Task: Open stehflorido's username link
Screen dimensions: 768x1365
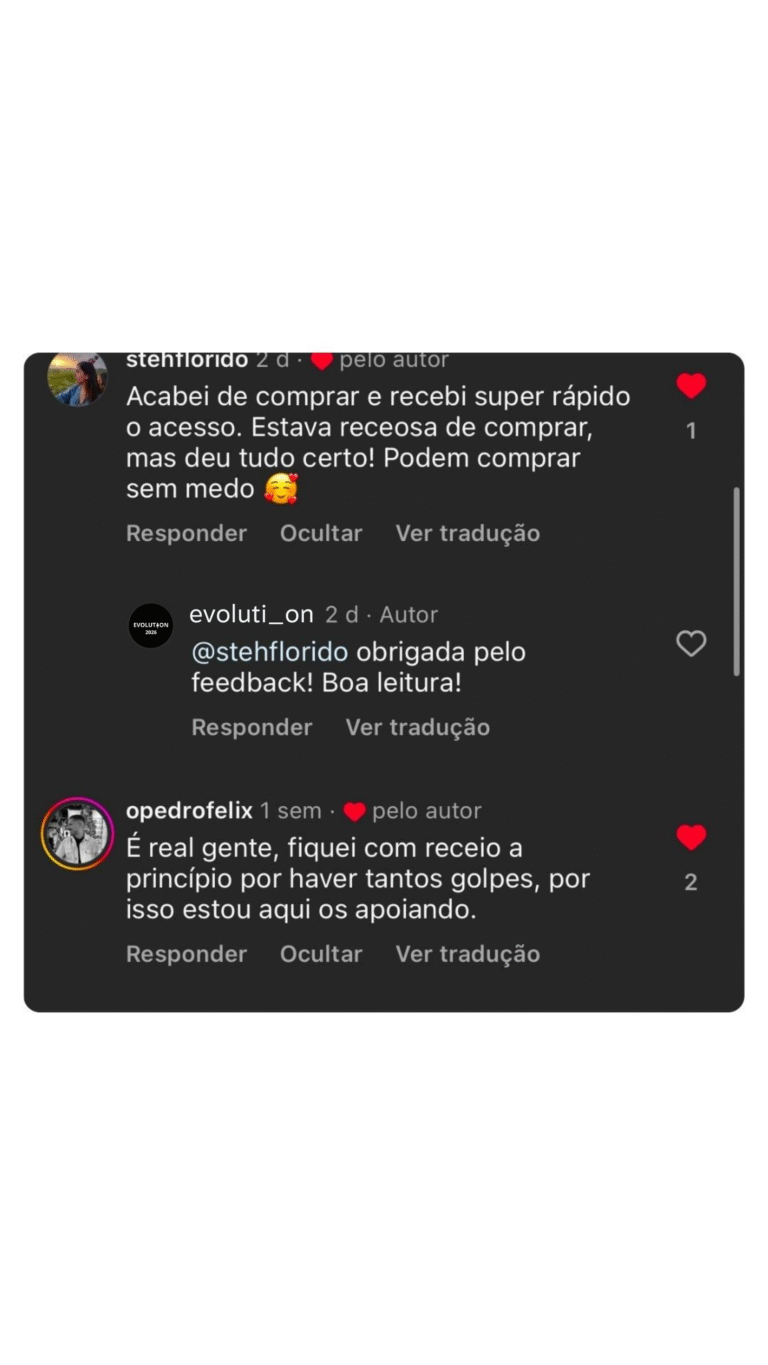Action: click(186, 360)
